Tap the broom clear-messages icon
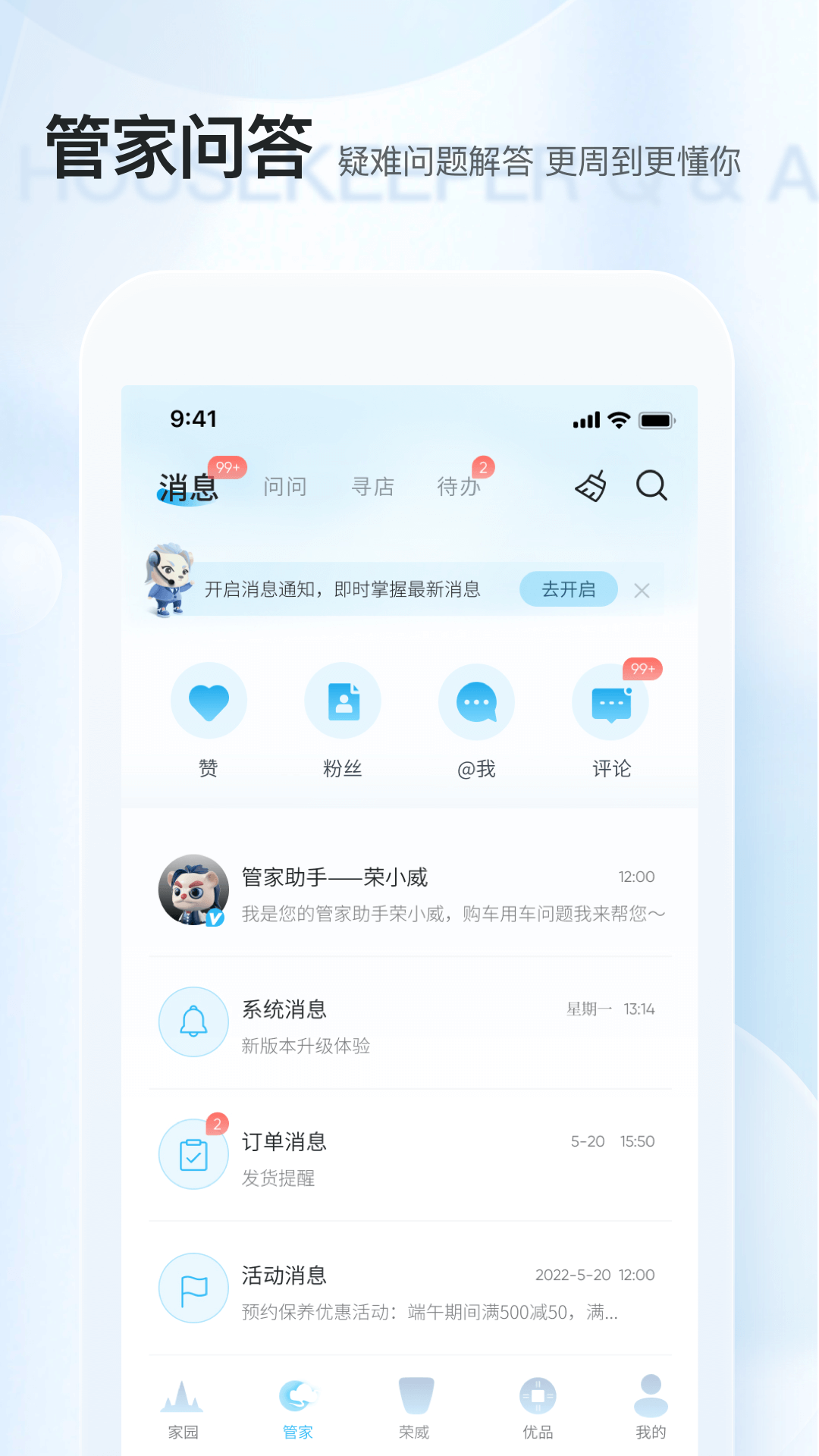The width and height of the screenshot is (819, 1456). click(590, 486)
